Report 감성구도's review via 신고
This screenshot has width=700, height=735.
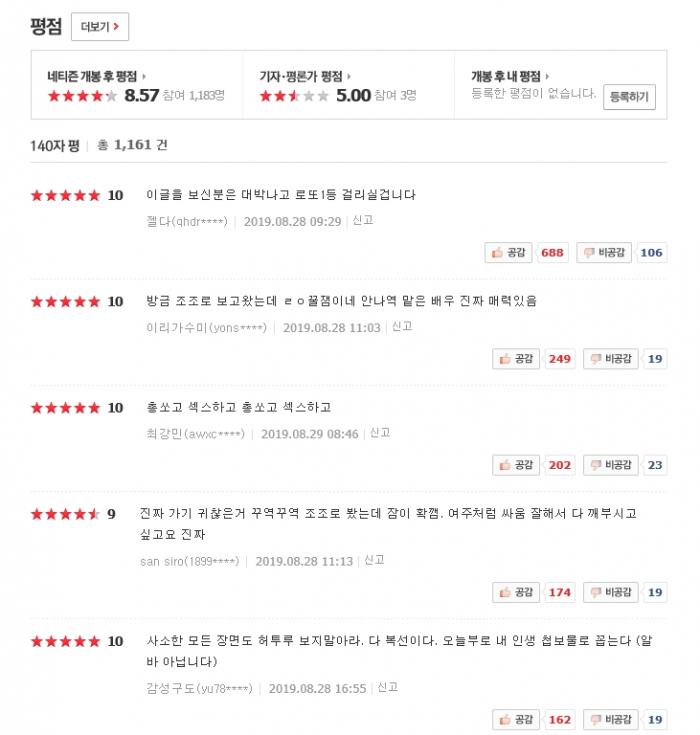(388, 688)
